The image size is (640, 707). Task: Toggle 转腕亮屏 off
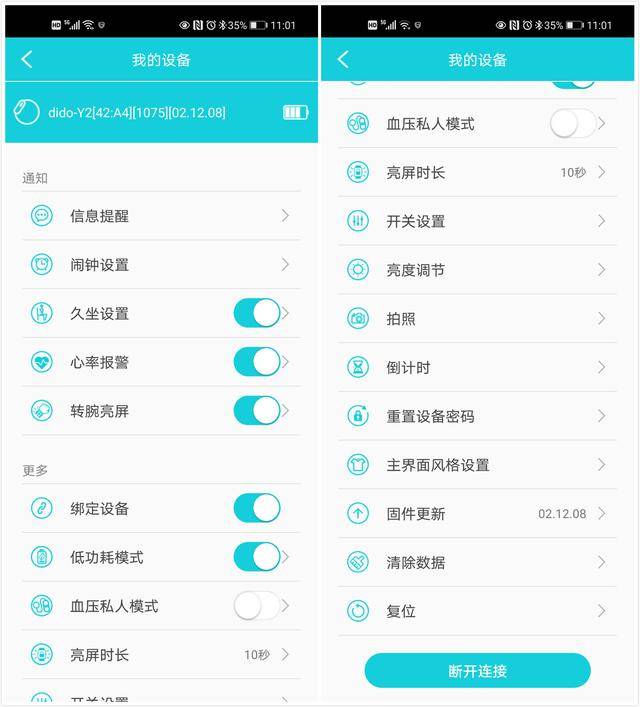(x=257, y=410)
